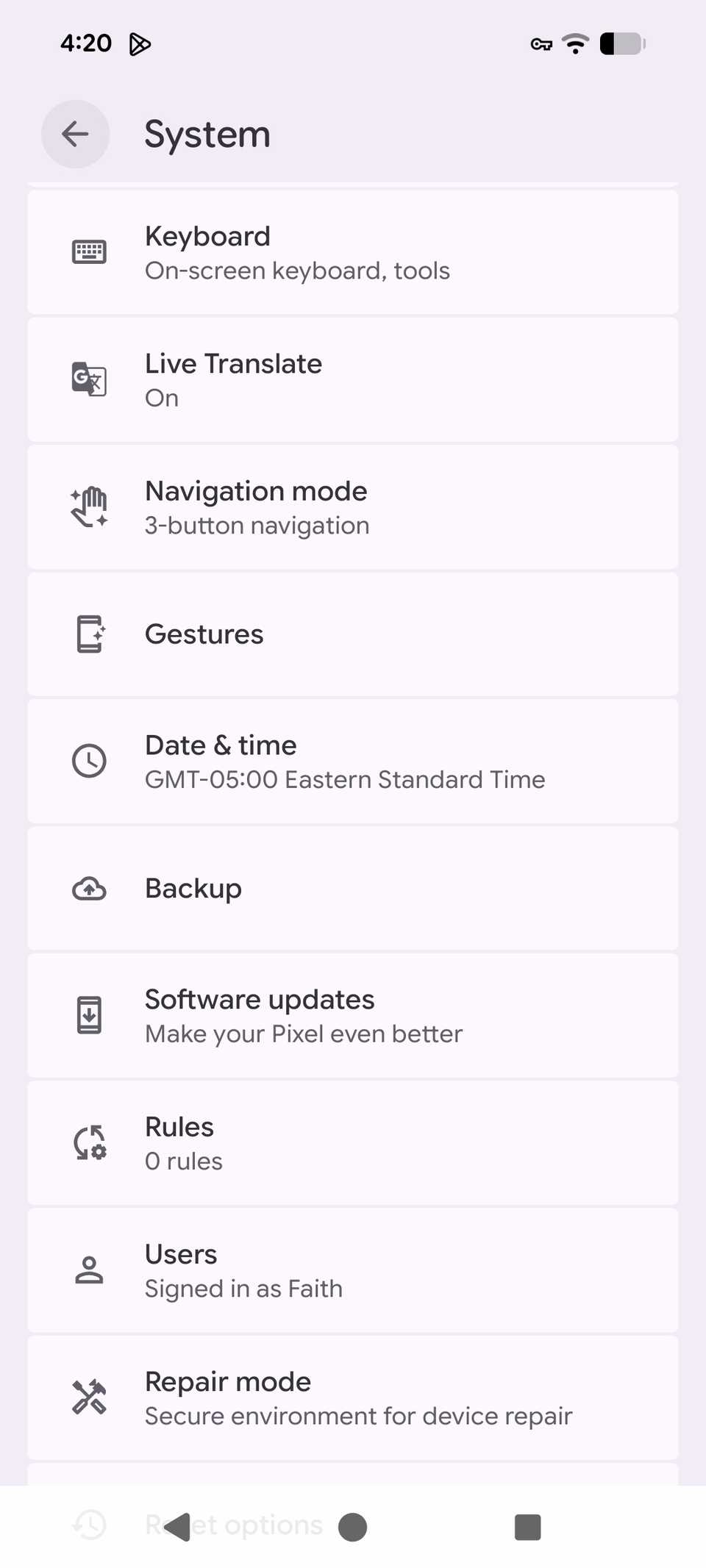Tap the Users person icon
706x1568 pixels.
coord(89,1270)
